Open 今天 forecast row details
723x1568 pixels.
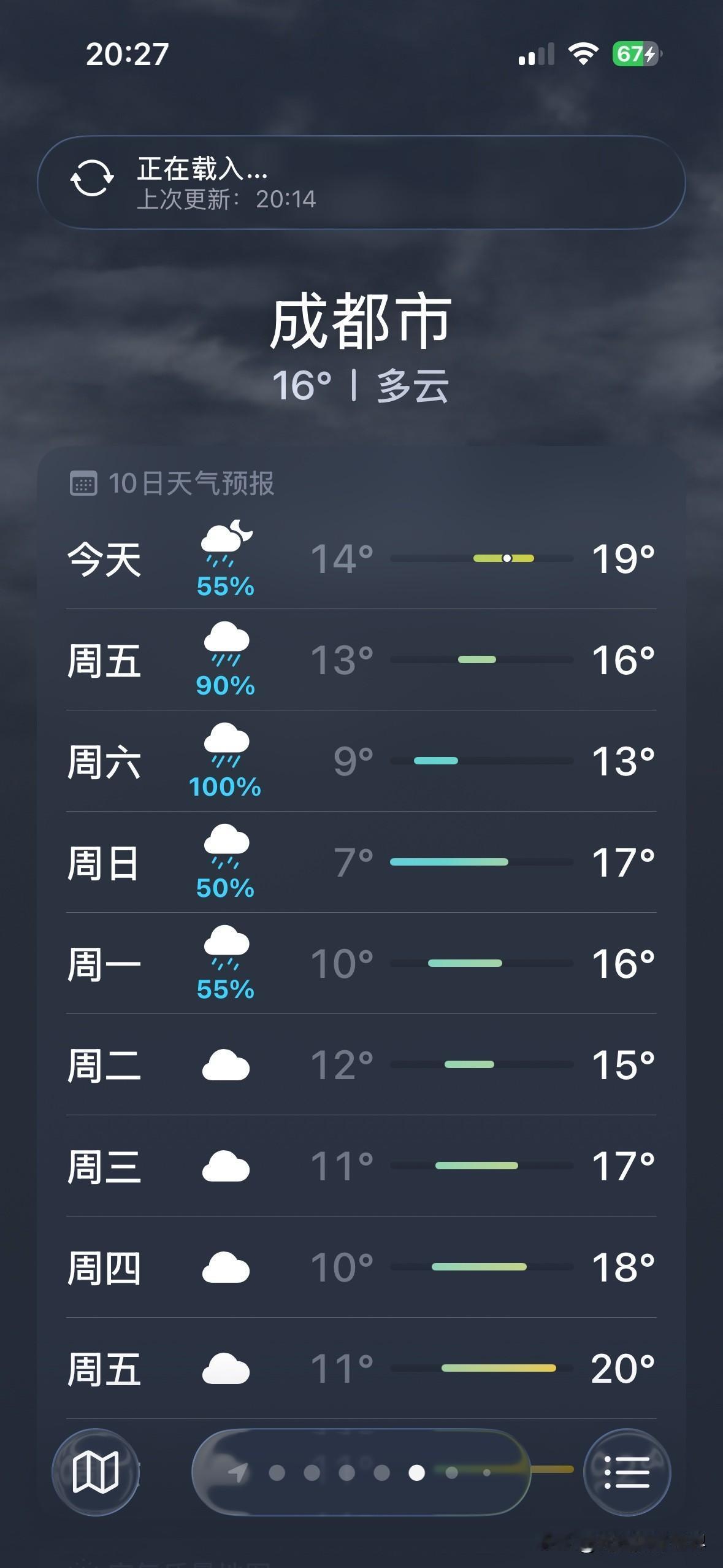362,559
